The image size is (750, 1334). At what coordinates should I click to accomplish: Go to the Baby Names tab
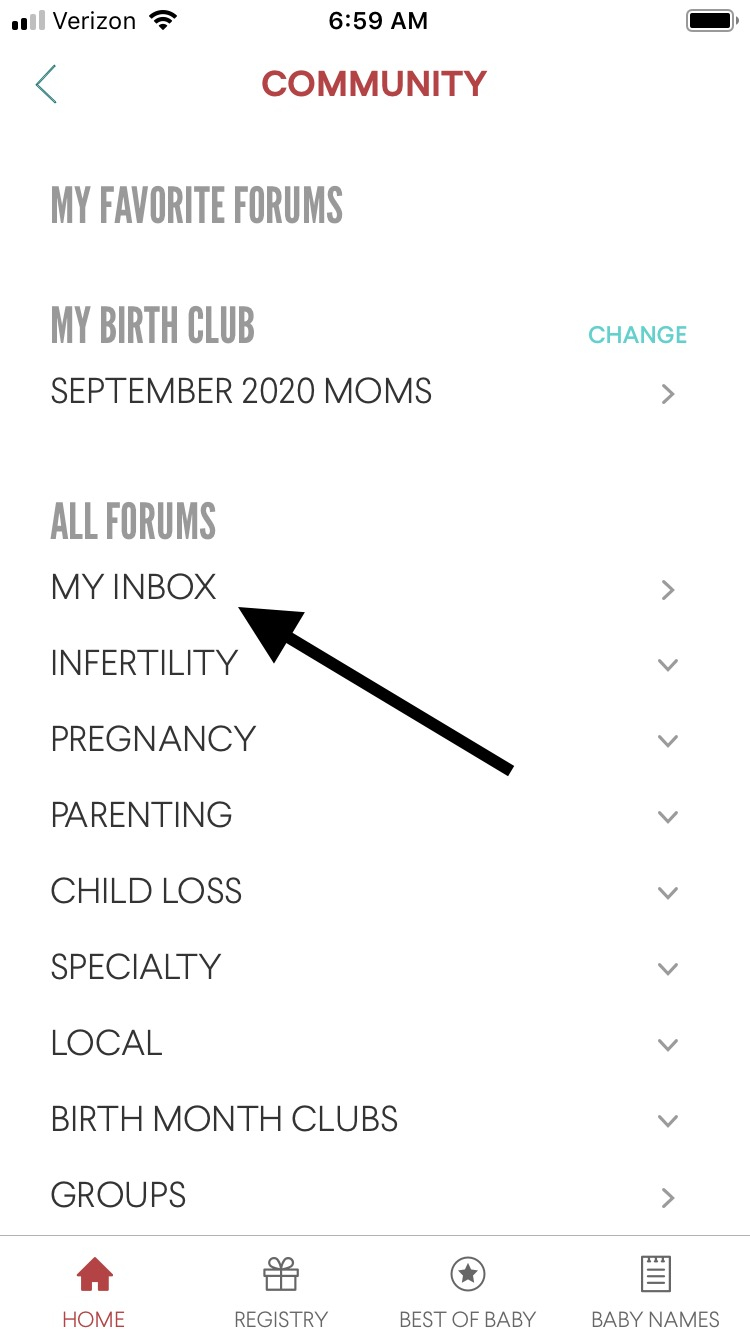point(655,1290)
